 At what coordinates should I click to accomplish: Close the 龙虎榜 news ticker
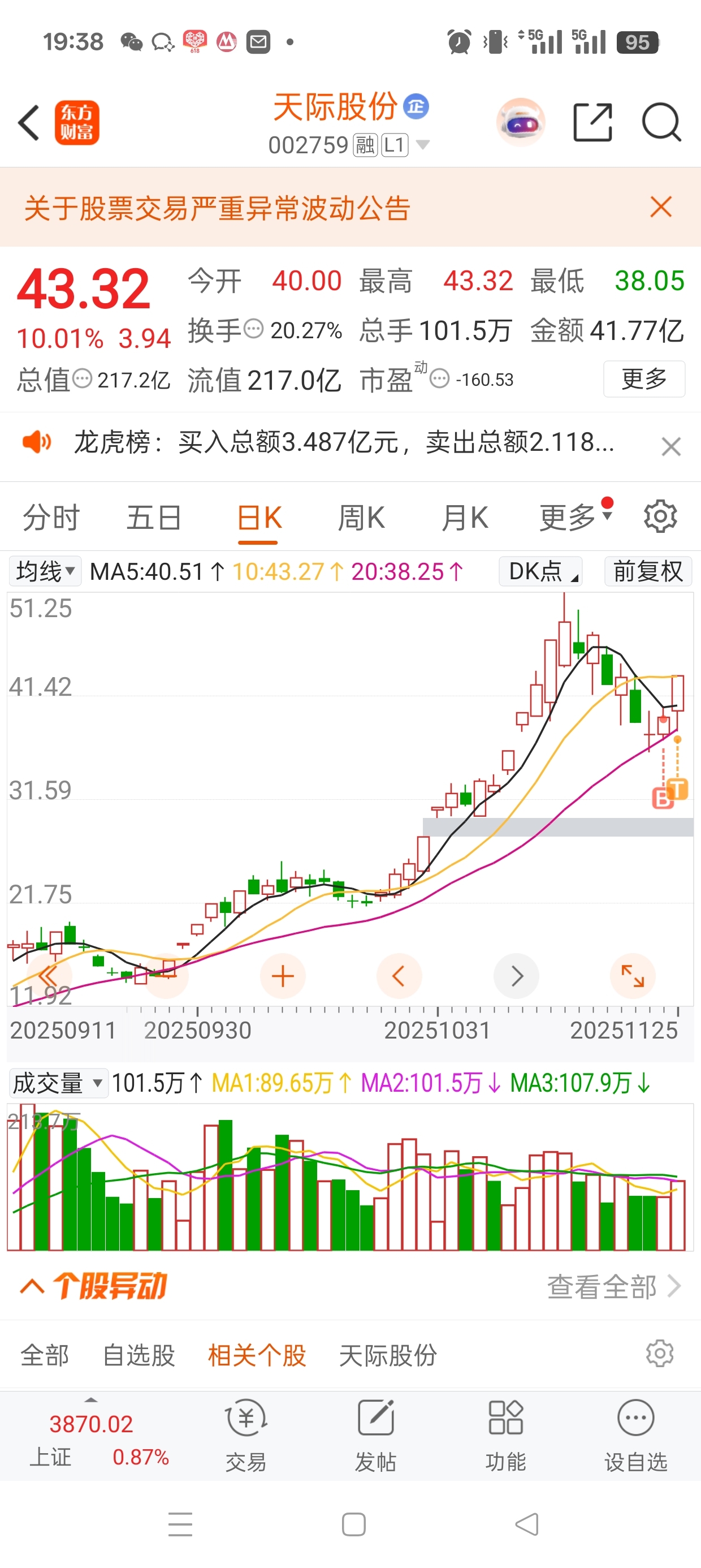click(x=670, y=447)
